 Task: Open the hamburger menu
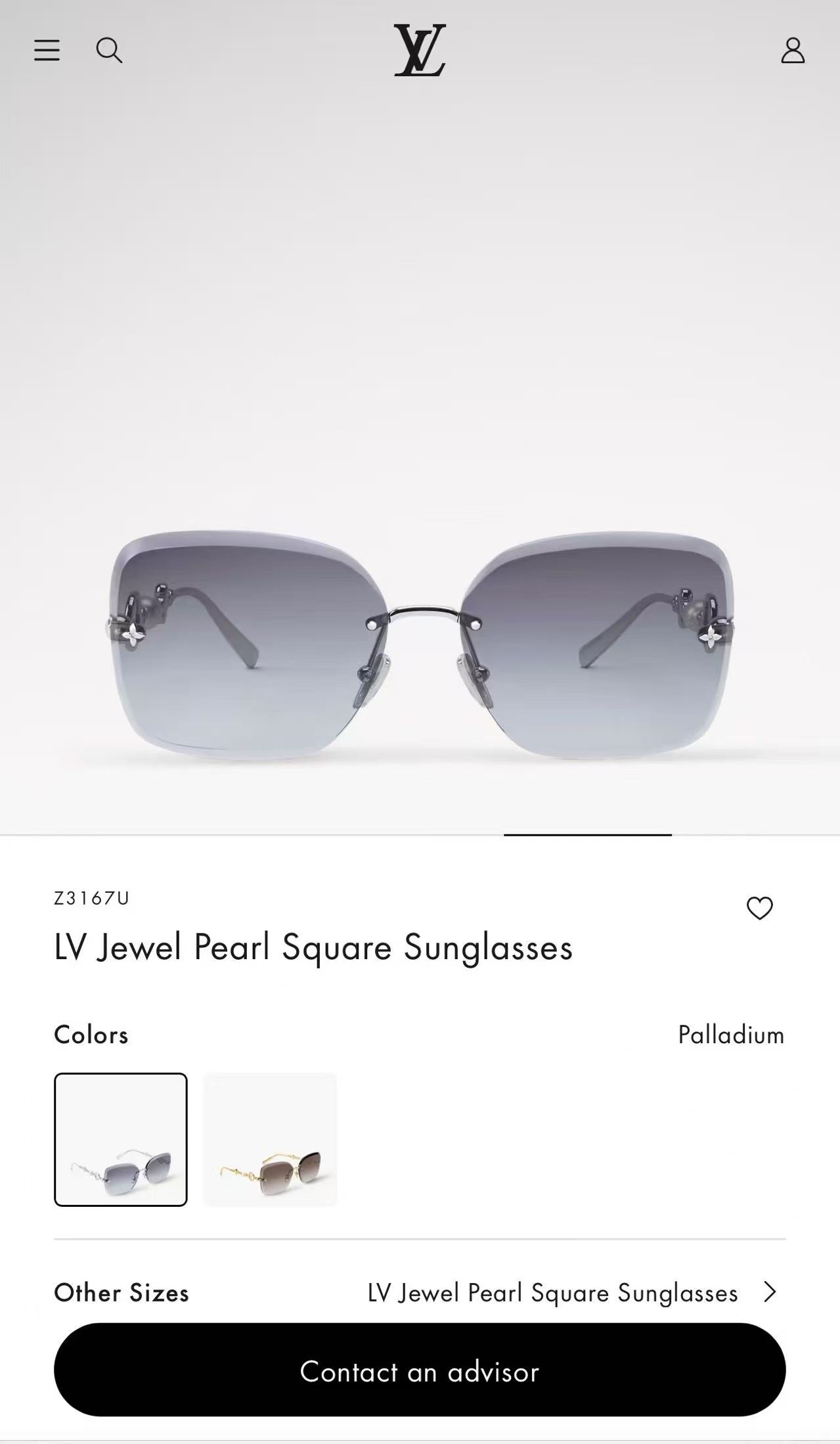click(47, 50)
